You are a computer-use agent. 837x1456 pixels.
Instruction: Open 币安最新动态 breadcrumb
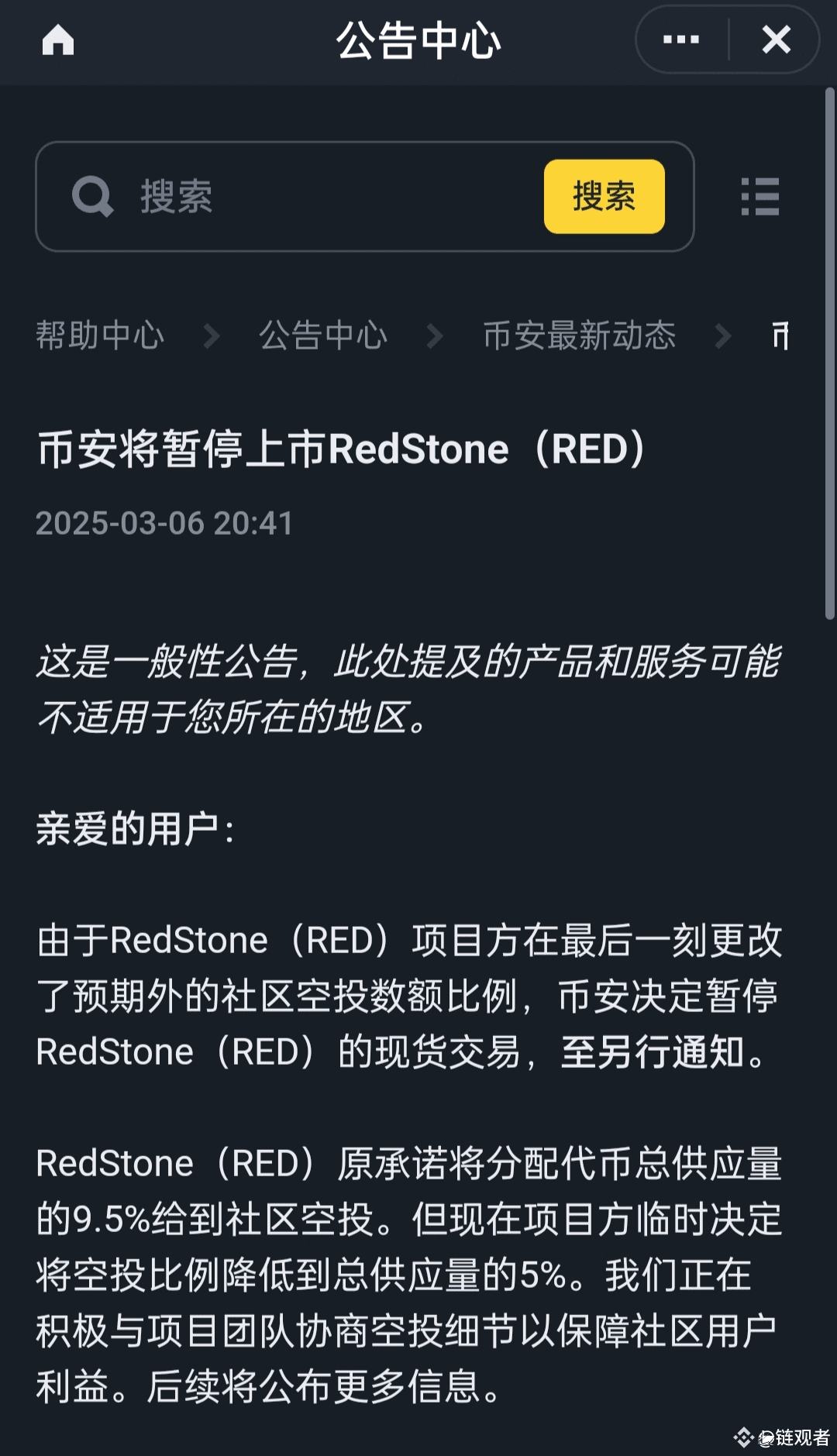(580, 336)
